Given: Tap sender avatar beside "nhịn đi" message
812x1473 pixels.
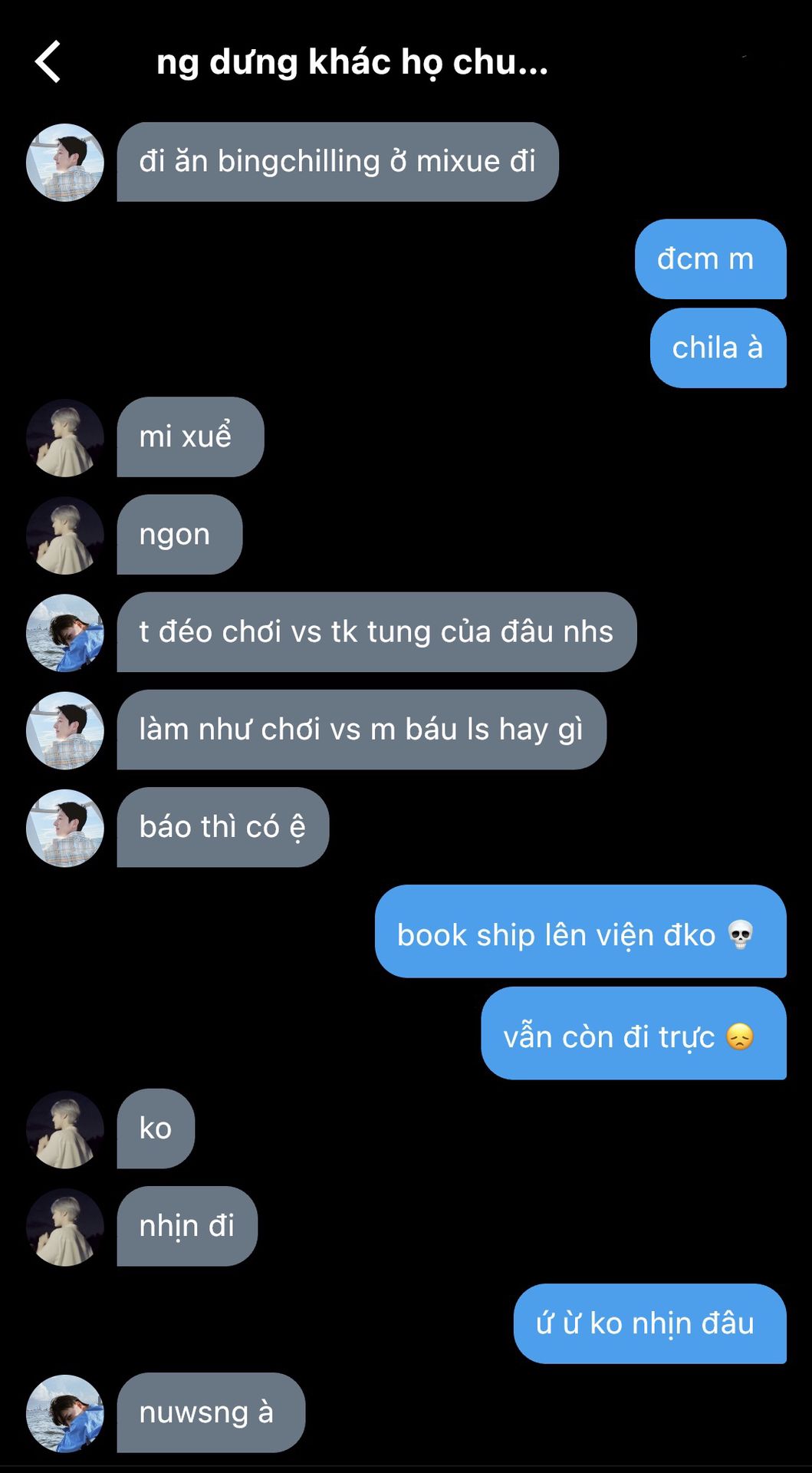Looking at the screenshot, I should click(65, 1227).
